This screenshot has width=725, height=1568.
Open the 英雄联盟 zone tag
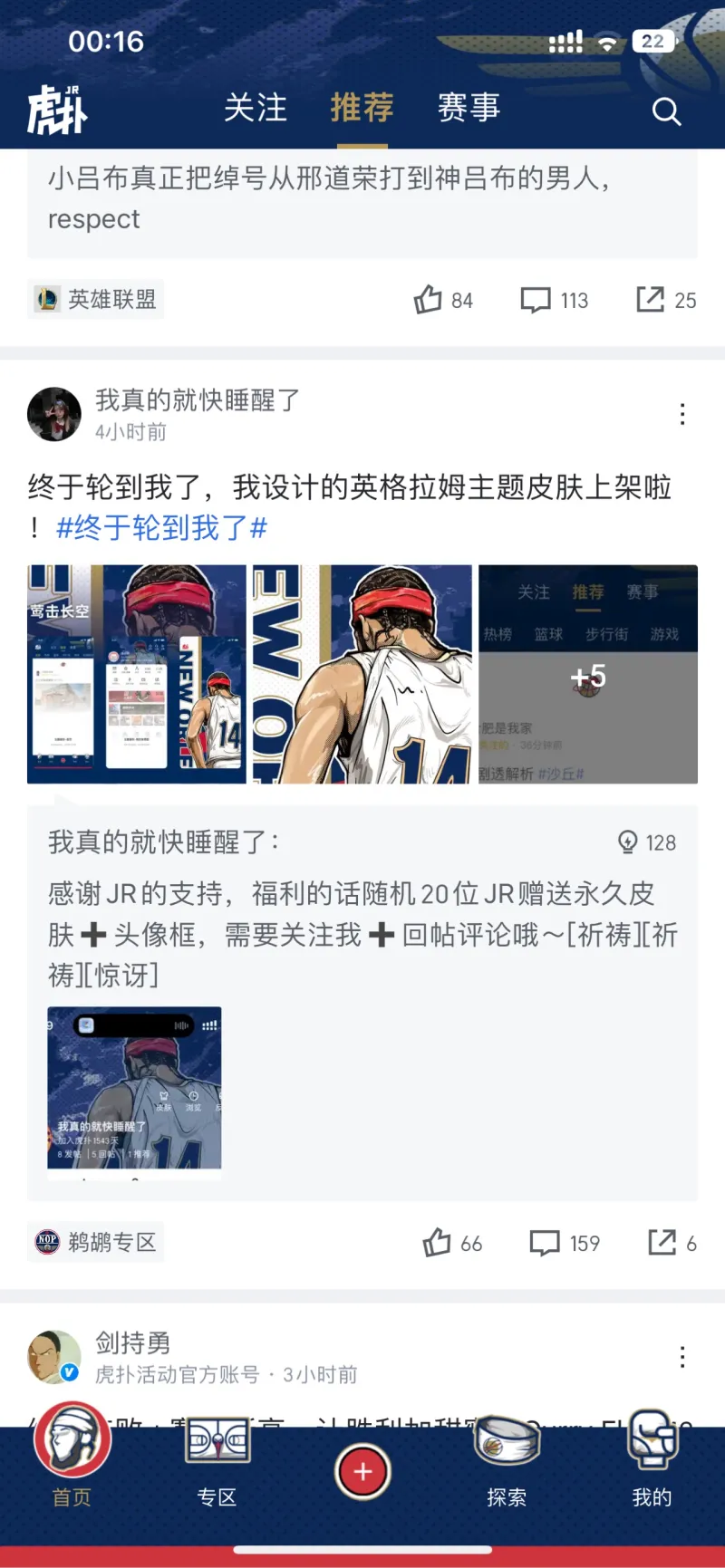[x=96, y=299]
